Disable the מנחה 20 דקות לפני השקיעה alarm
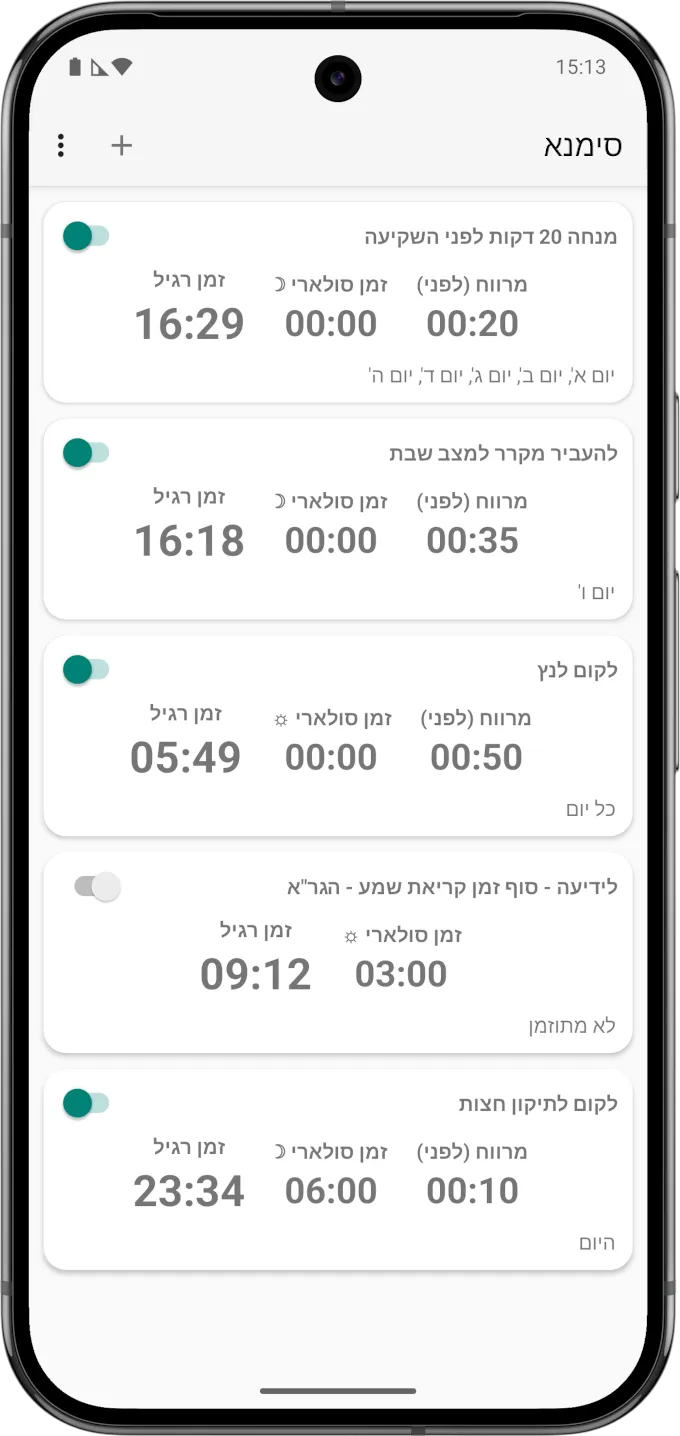This screenshot has width=680, height=1436. click(86, 236)
